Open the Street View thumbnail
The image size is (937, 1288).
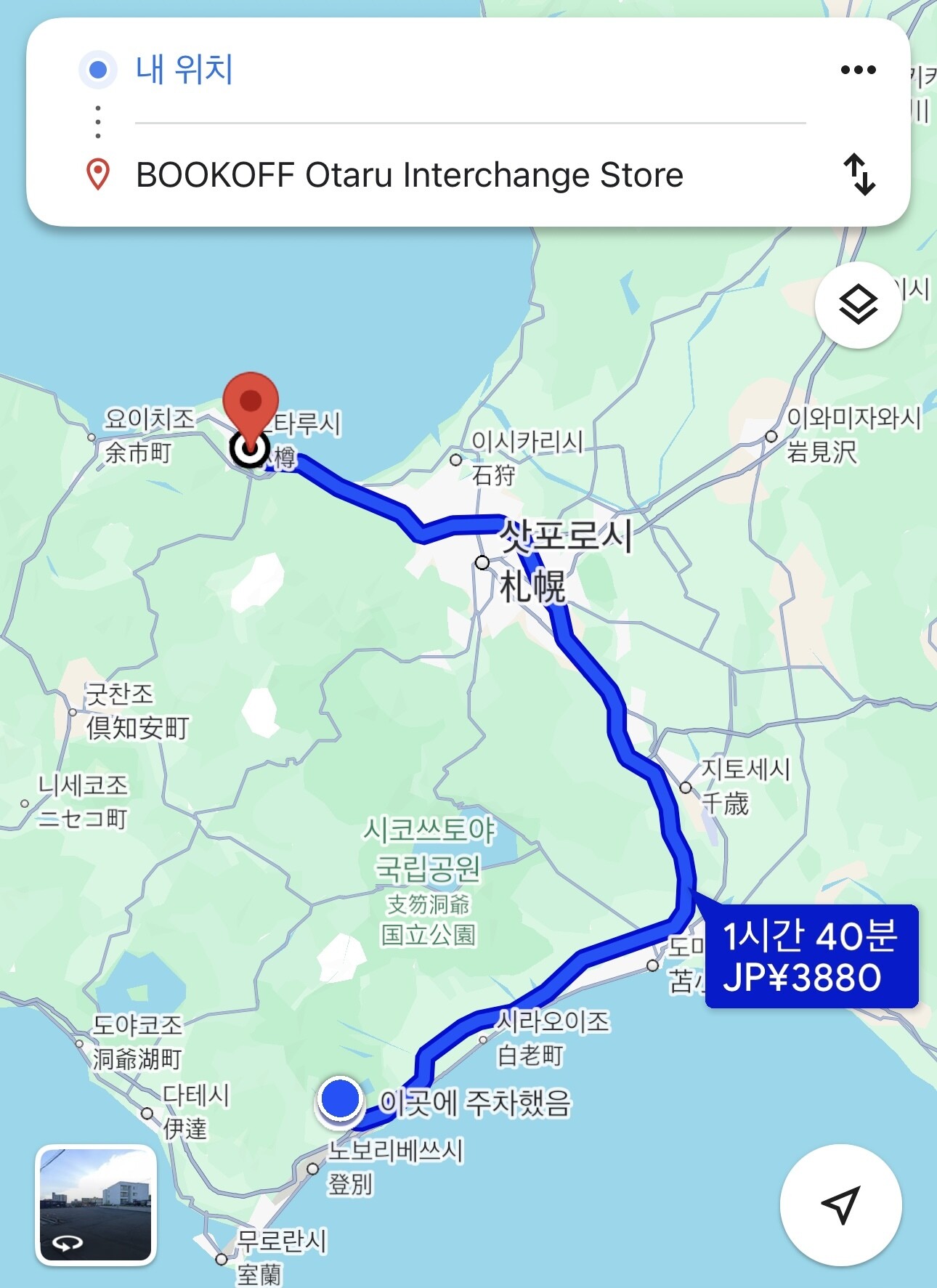point(96,1205)
